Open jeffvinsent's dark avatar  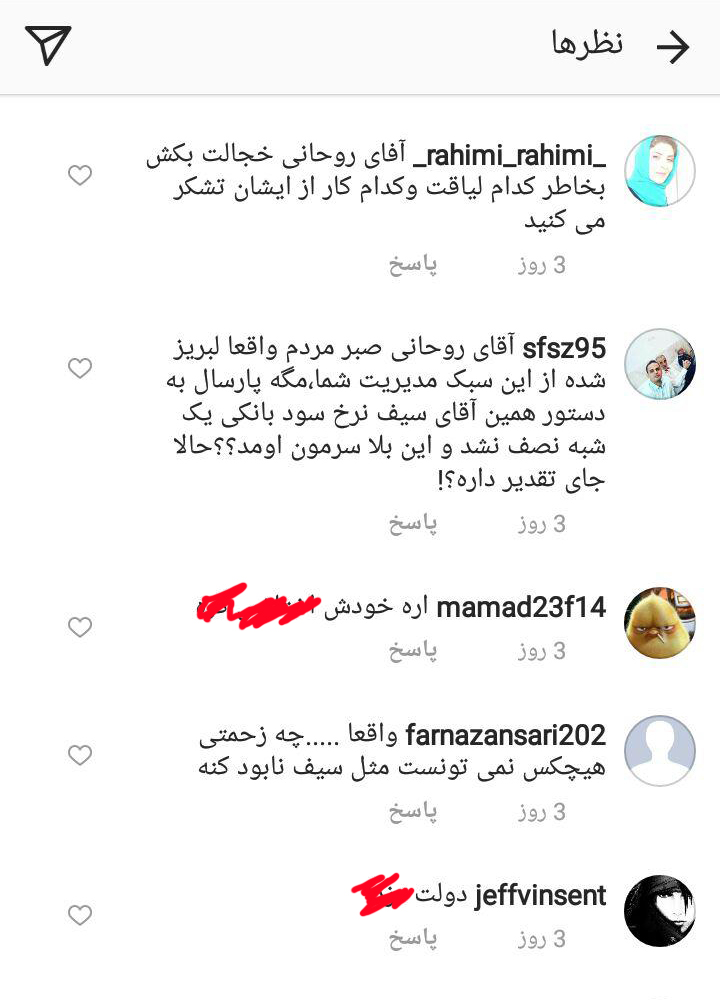coord(659,911)
